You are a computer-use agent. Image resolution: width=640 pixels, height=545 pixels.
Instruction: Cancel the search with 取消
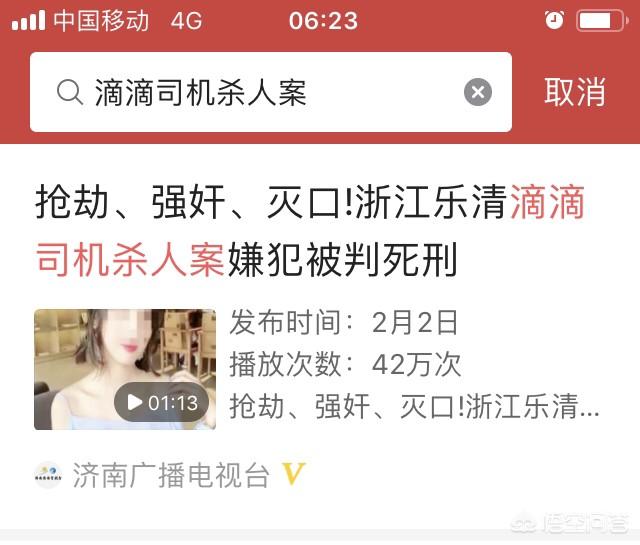575,93
